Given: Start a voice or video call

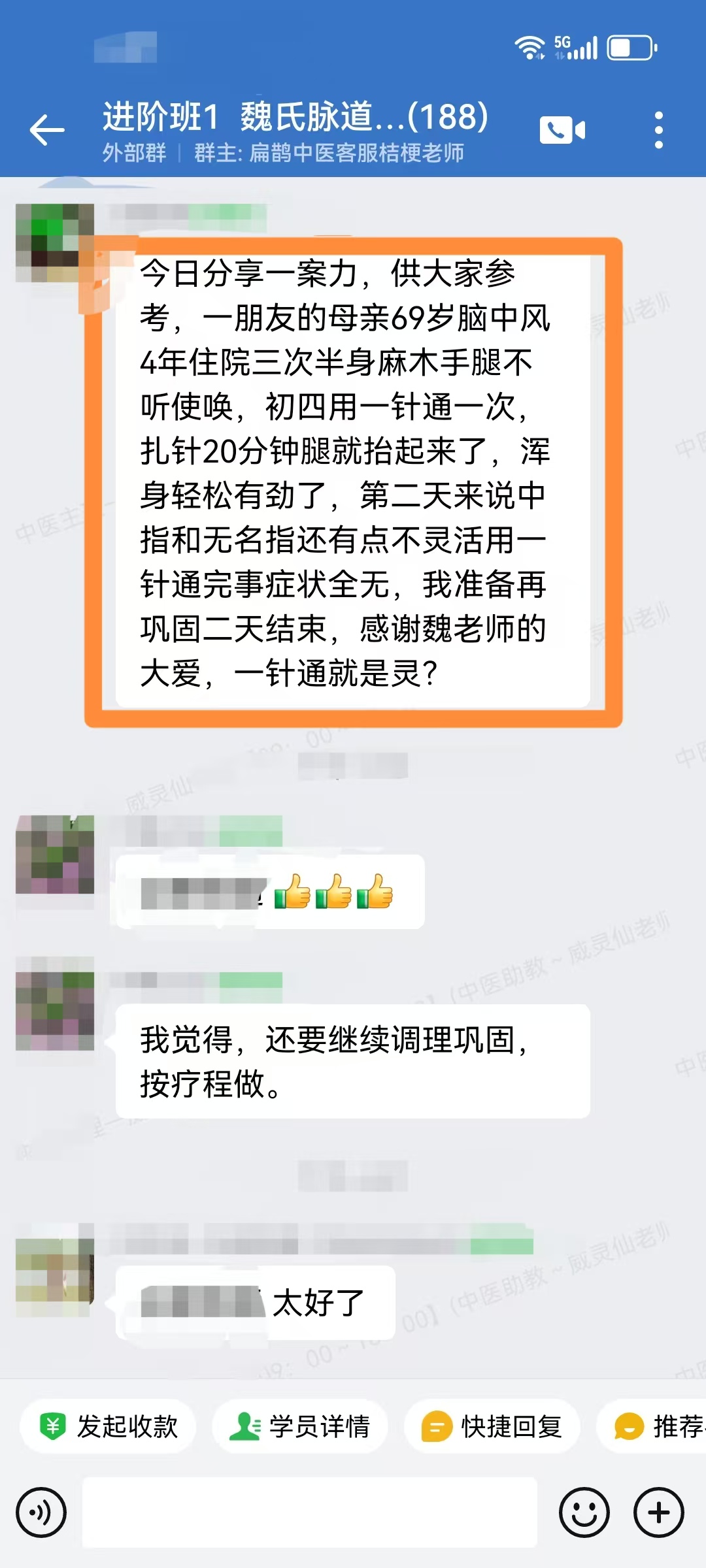Looking at the screenshot, I should click(562, 130).
